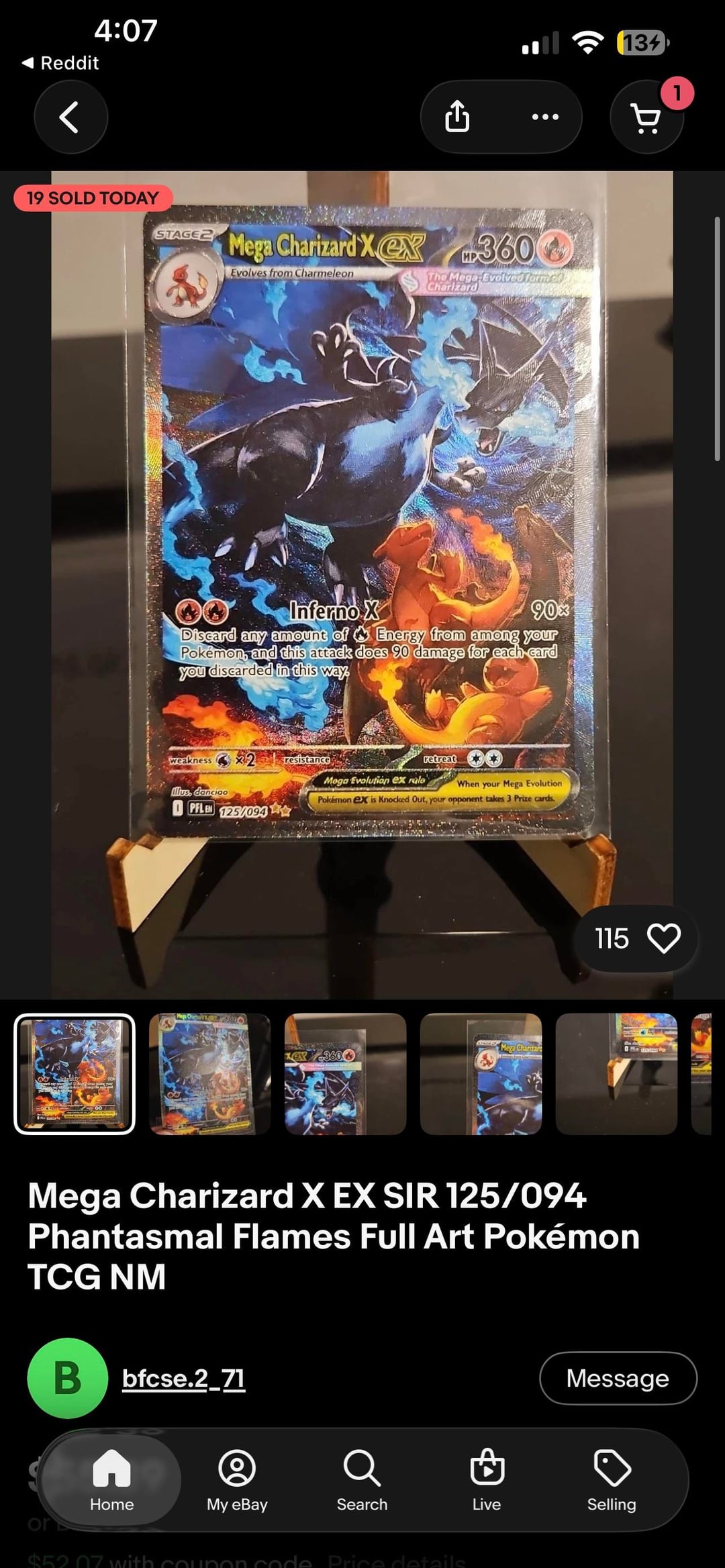Open the shopping cart
This screenshot has height=1568, width=725.
click(646, 118)
